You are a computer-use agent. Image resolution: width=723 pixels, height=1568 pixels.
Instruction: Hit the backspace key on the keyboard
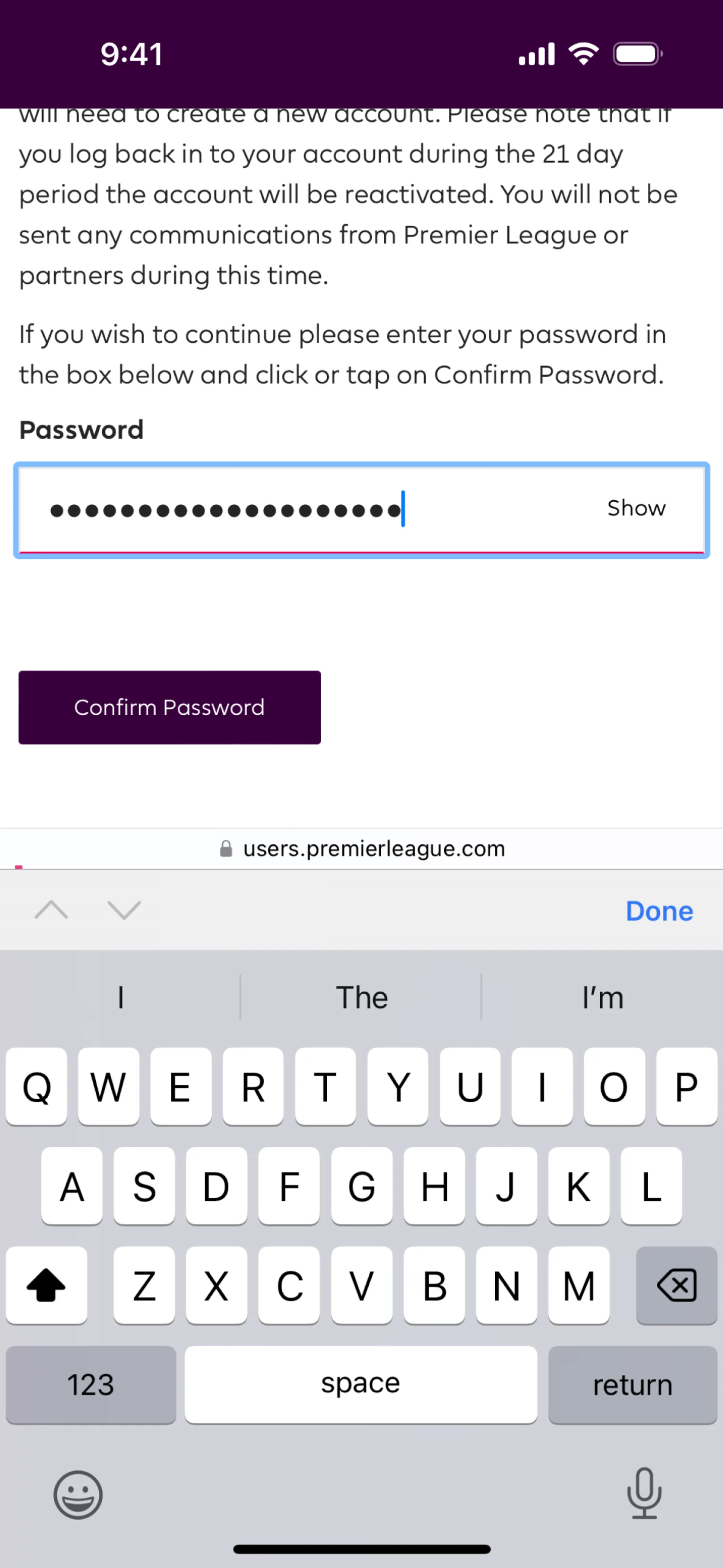click(676, 1285)
